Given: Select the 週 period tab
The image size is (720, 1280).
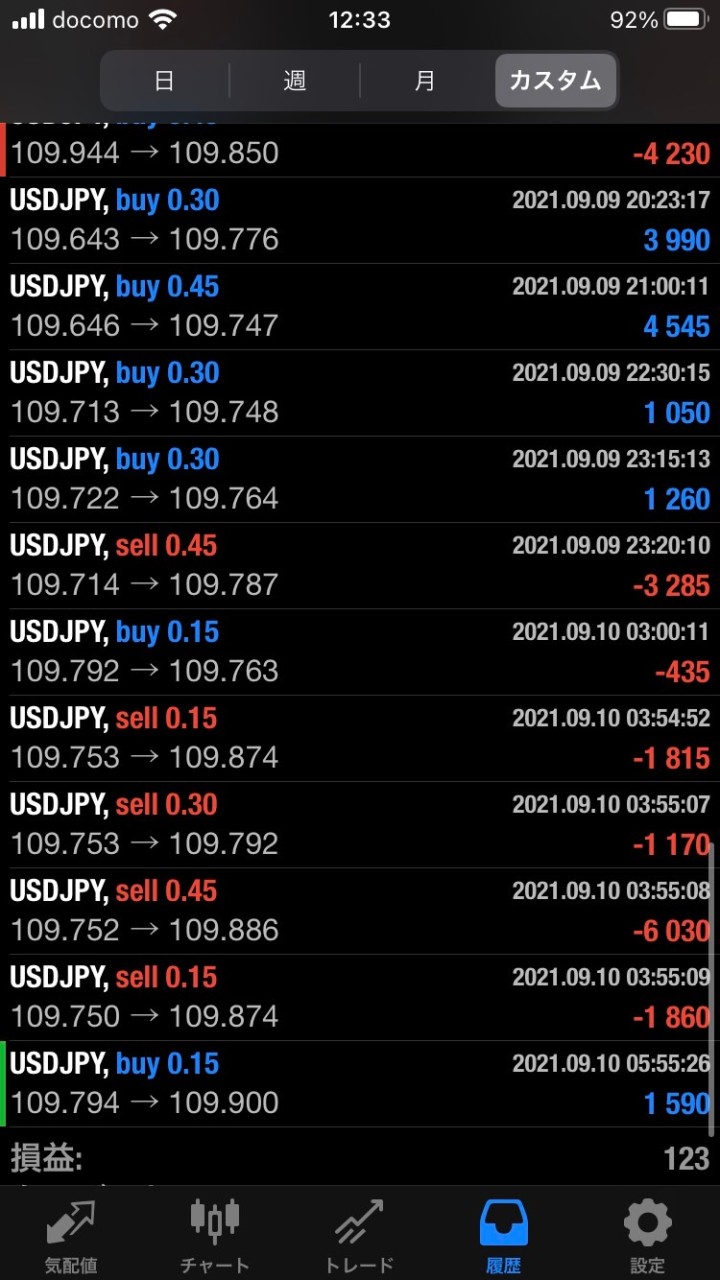Looking at the screenshot, I should (x=294, y=80).
